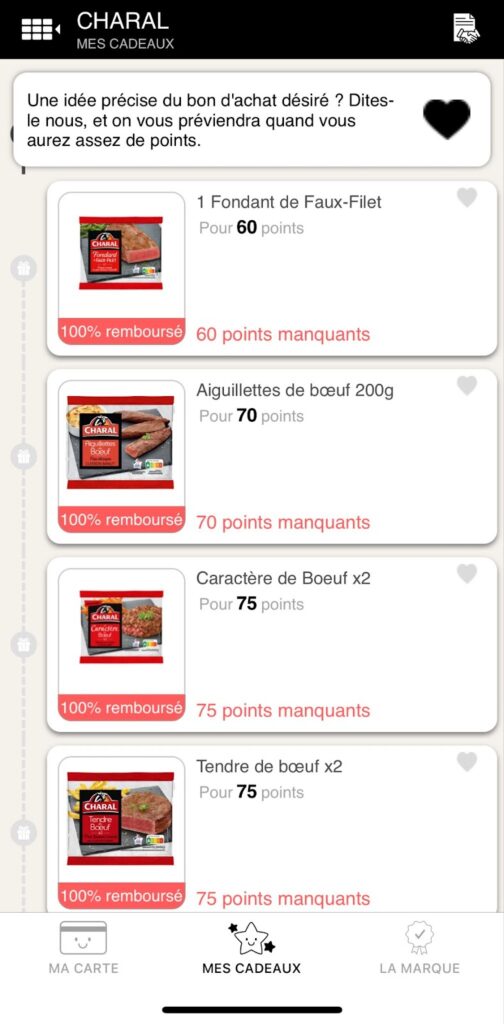
Task: Tap the large black heart wish button
Action: click(x=447, y=119)
